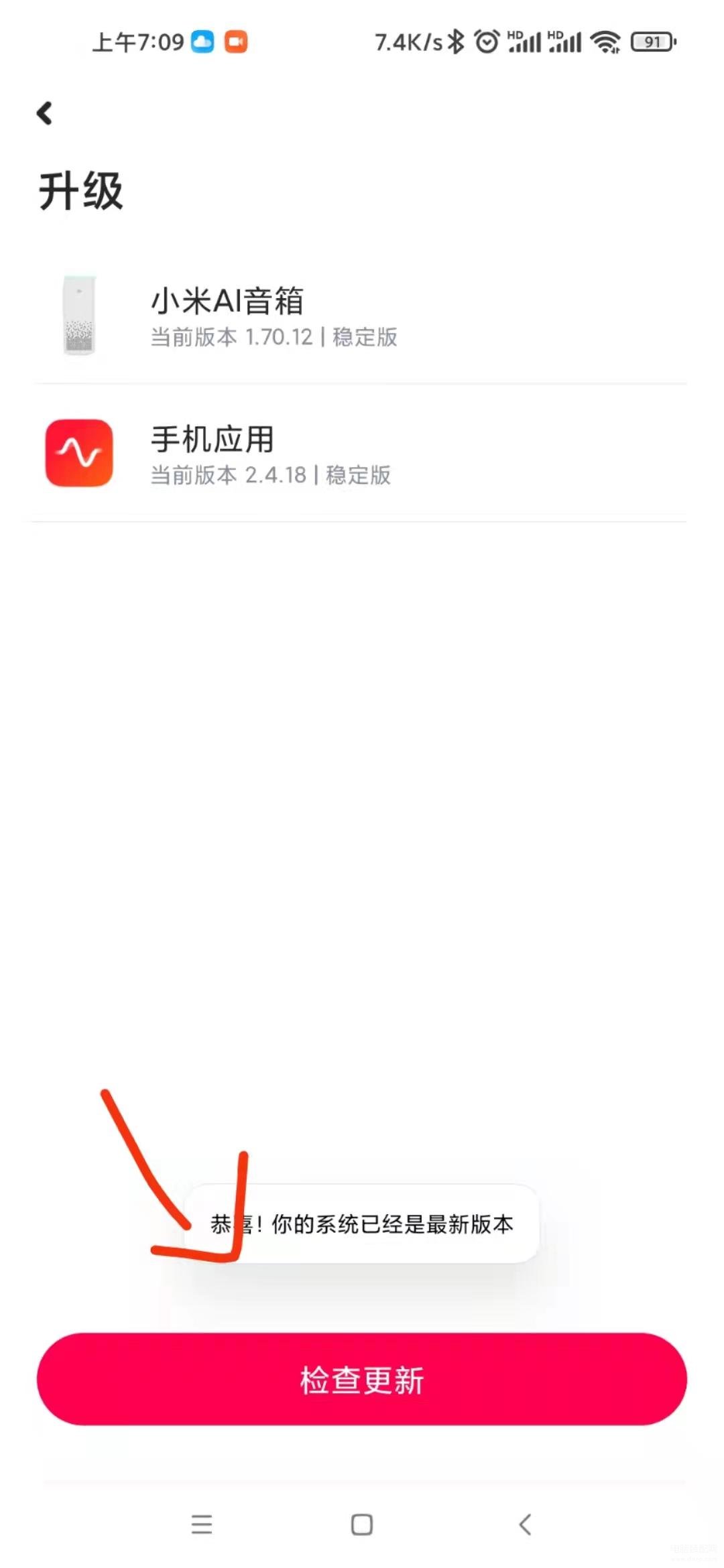
Task: Go to home via navigation bar
Action: coord(362,1524)
